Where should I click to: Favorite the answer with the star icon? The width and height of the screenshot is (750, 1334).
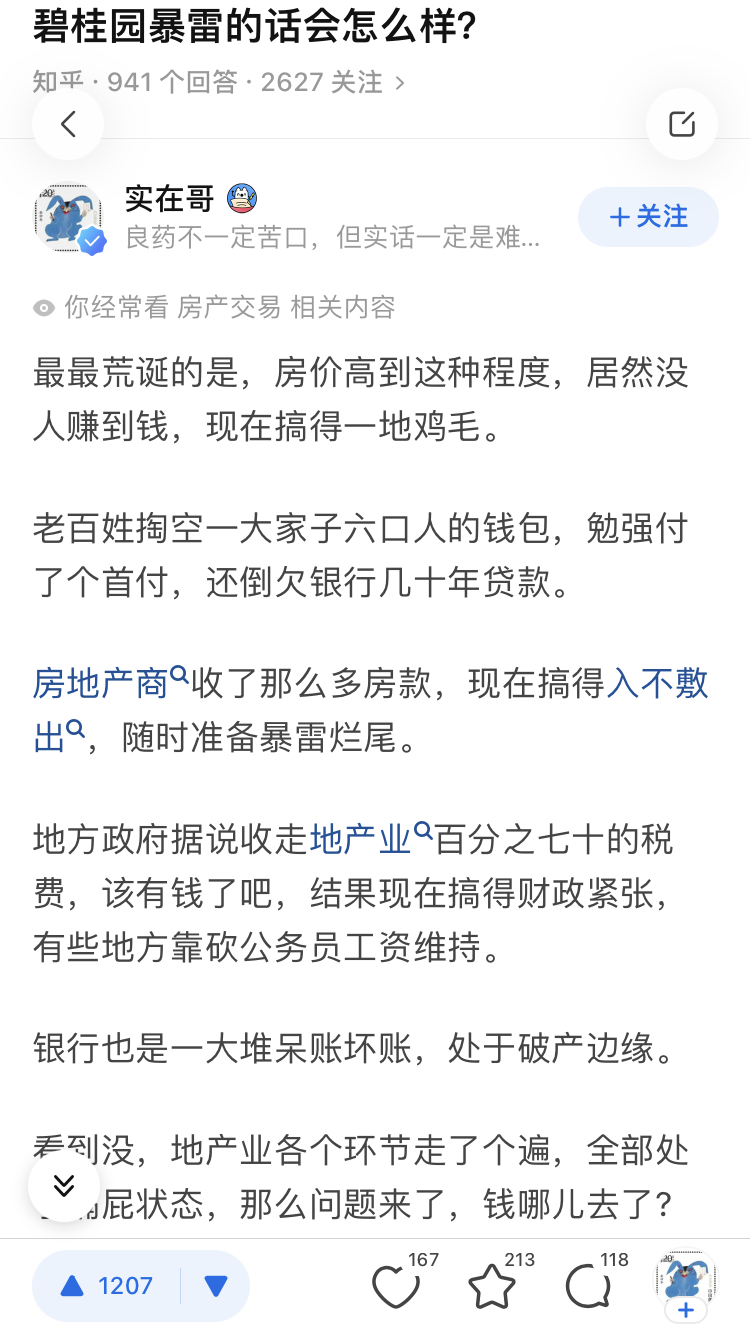(x=493, y=1287)
